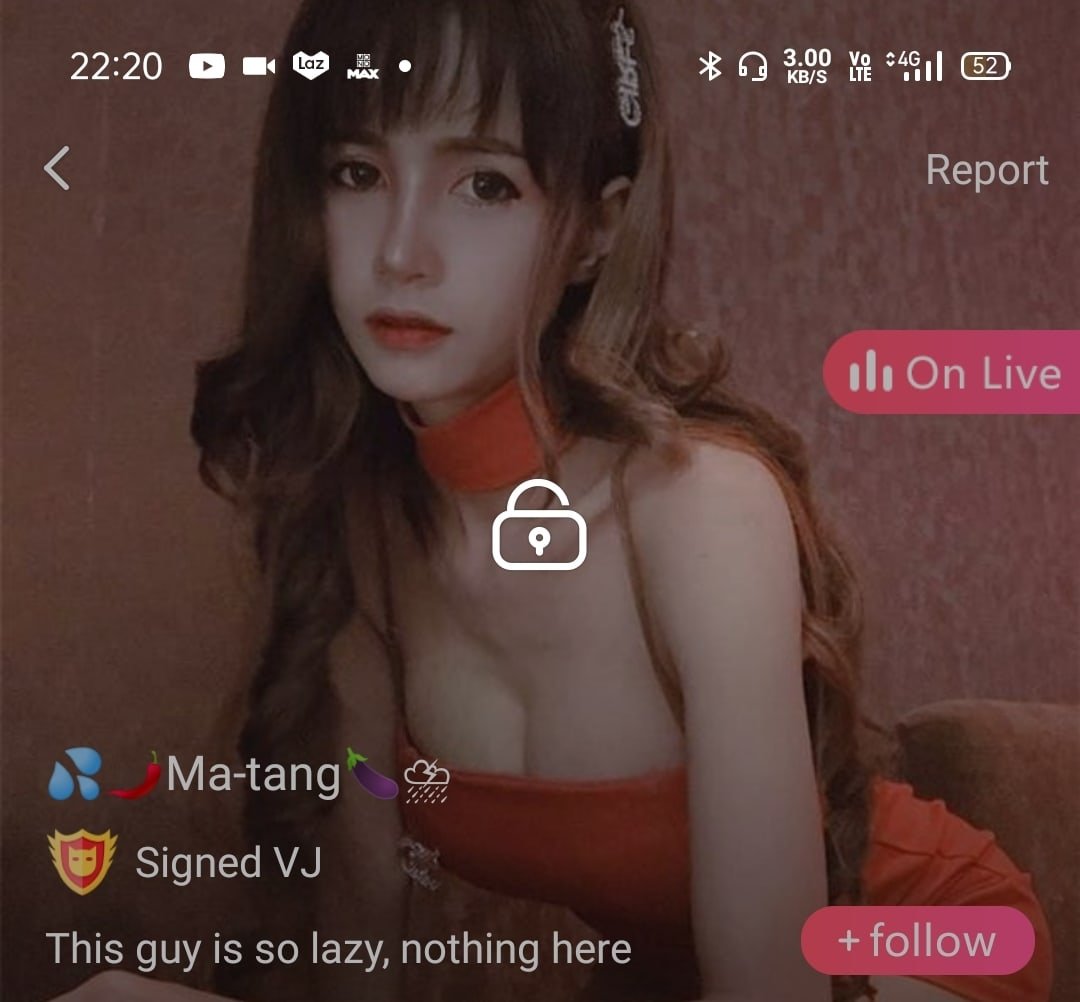Go back using the top-left arrow

pos(58,168)
